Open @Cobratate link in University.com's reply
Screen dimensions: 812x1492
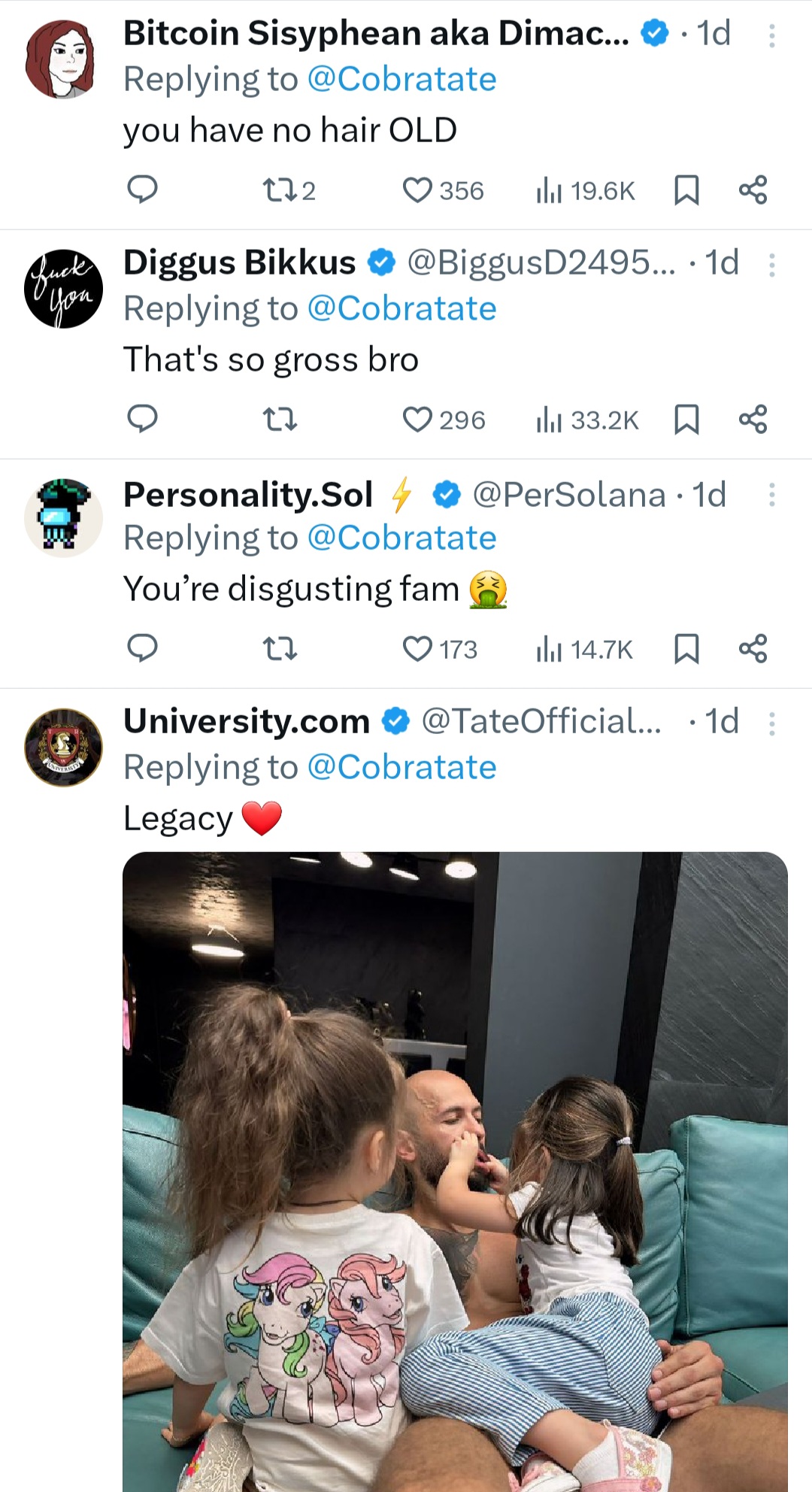[402, 768]
